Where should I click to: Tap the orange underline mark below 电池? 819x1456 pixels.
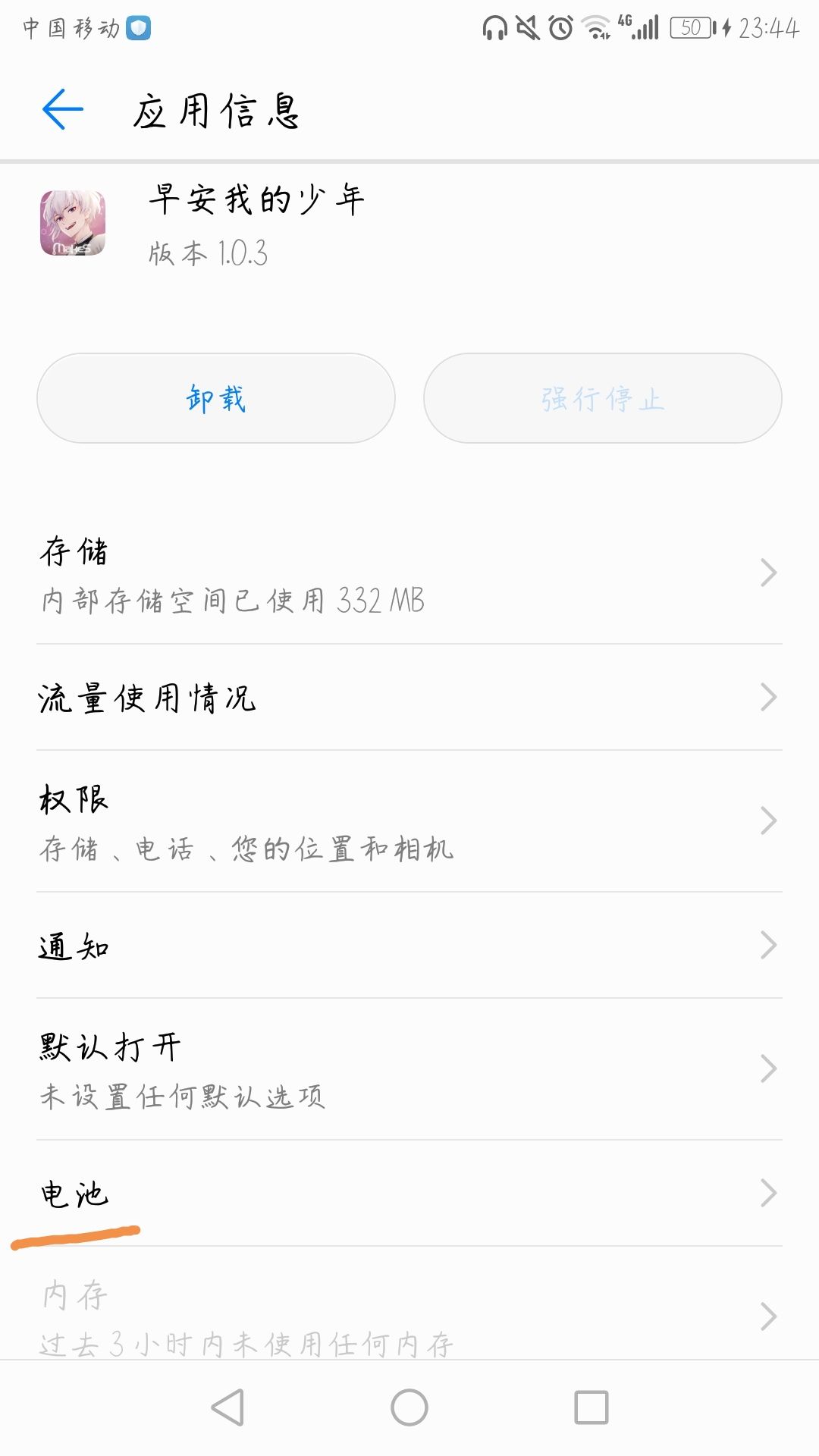[76, 1236]
